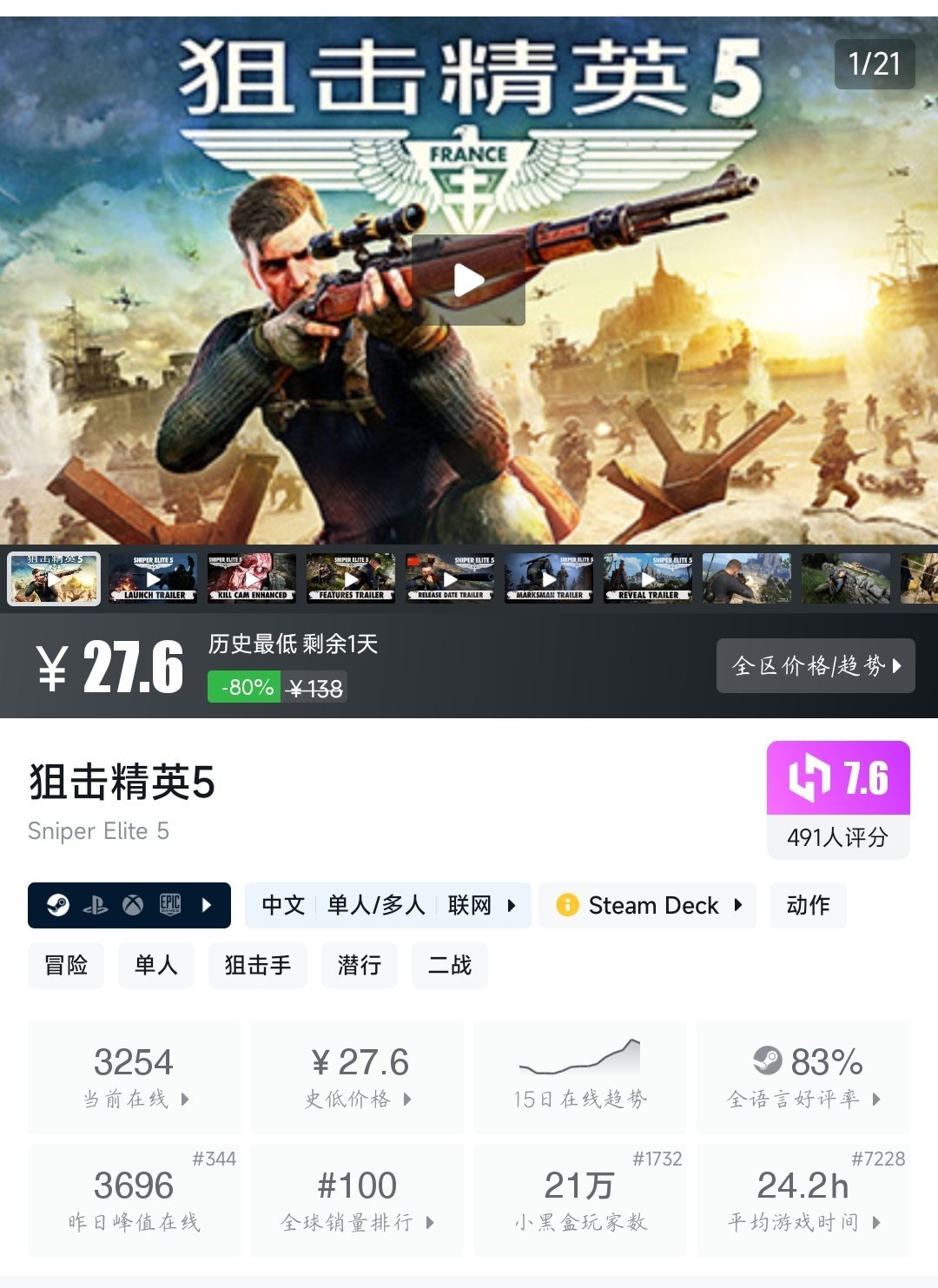The height and width of the screenshot is (1288, 938).
Task: Check 平均游戏时间 average playtime
Action: tap(803, 1200)
